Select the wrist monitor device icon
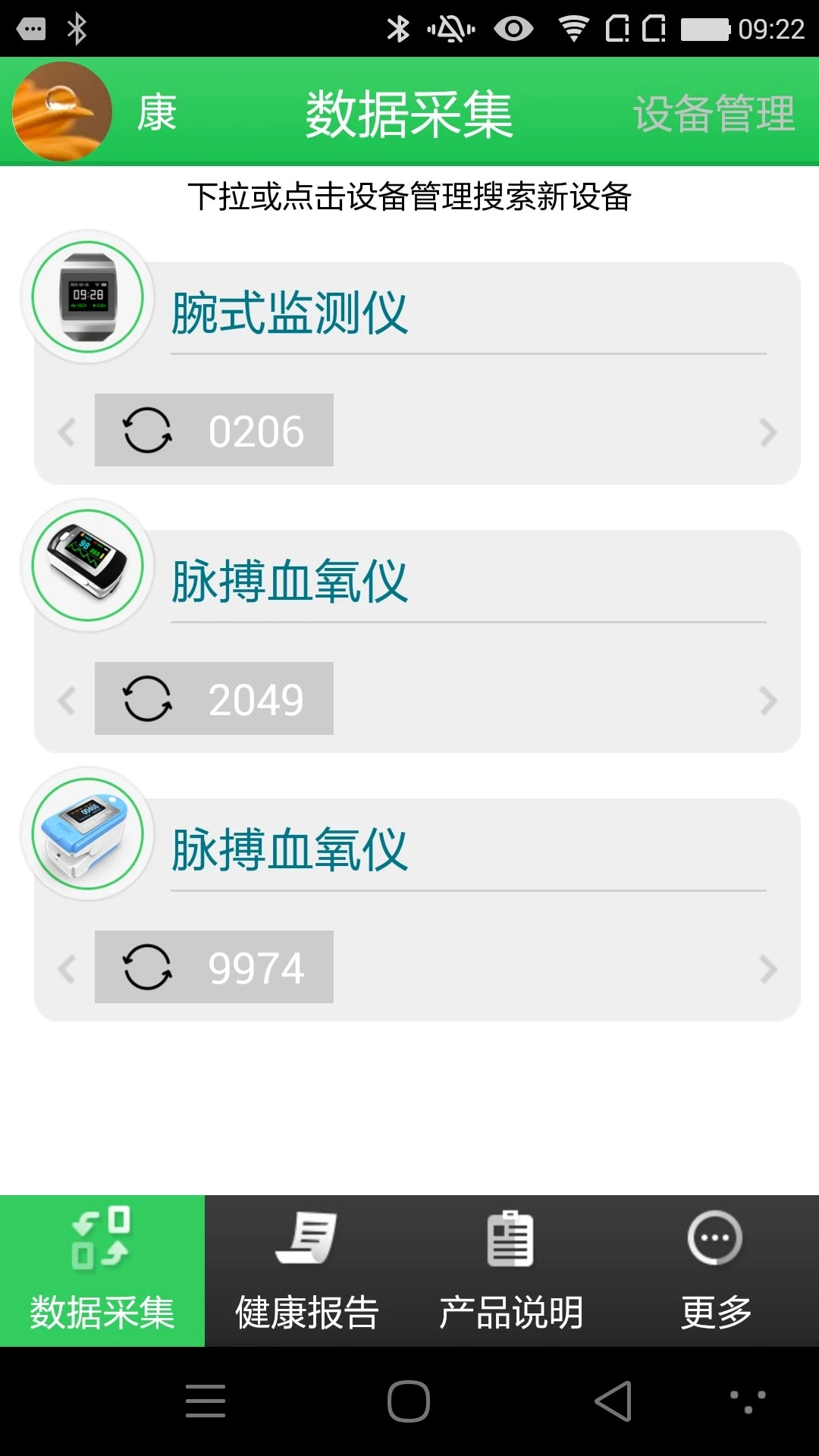Screen dimensions: 819x1456 pos(87,298)
